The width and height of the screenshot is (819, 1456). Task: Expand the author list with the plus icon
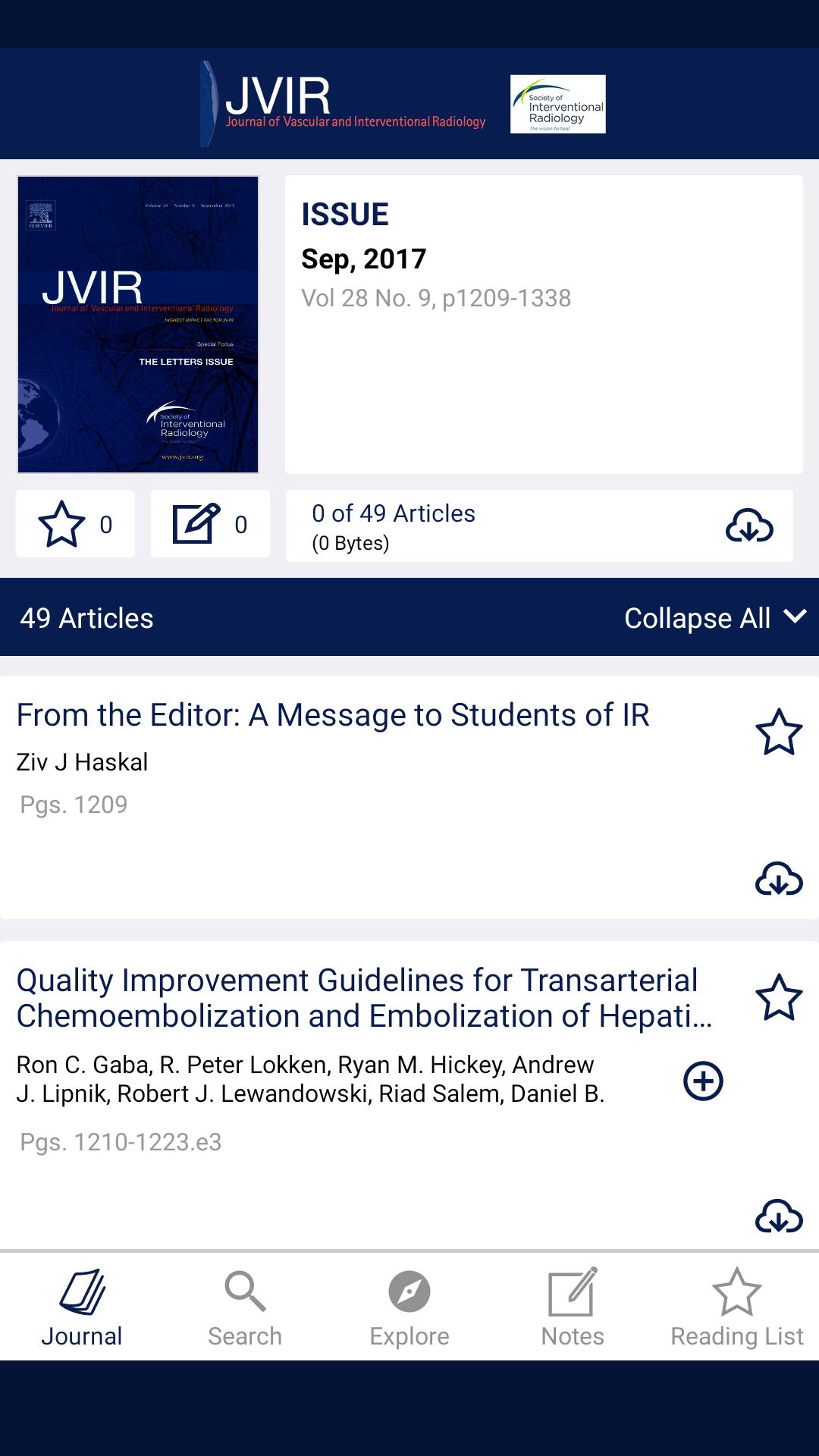point(703,1081)
